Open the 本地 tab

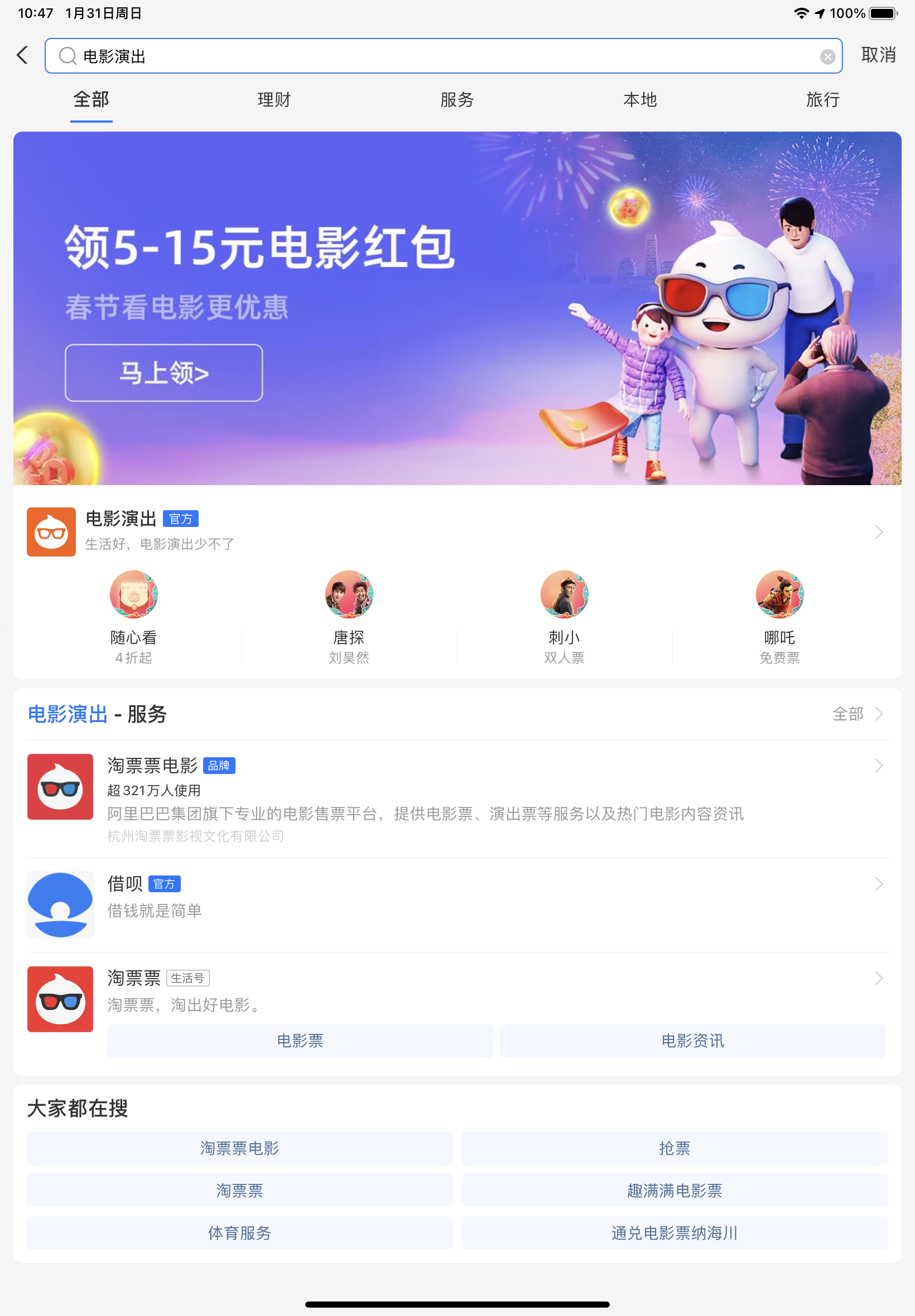click(640, 100)
